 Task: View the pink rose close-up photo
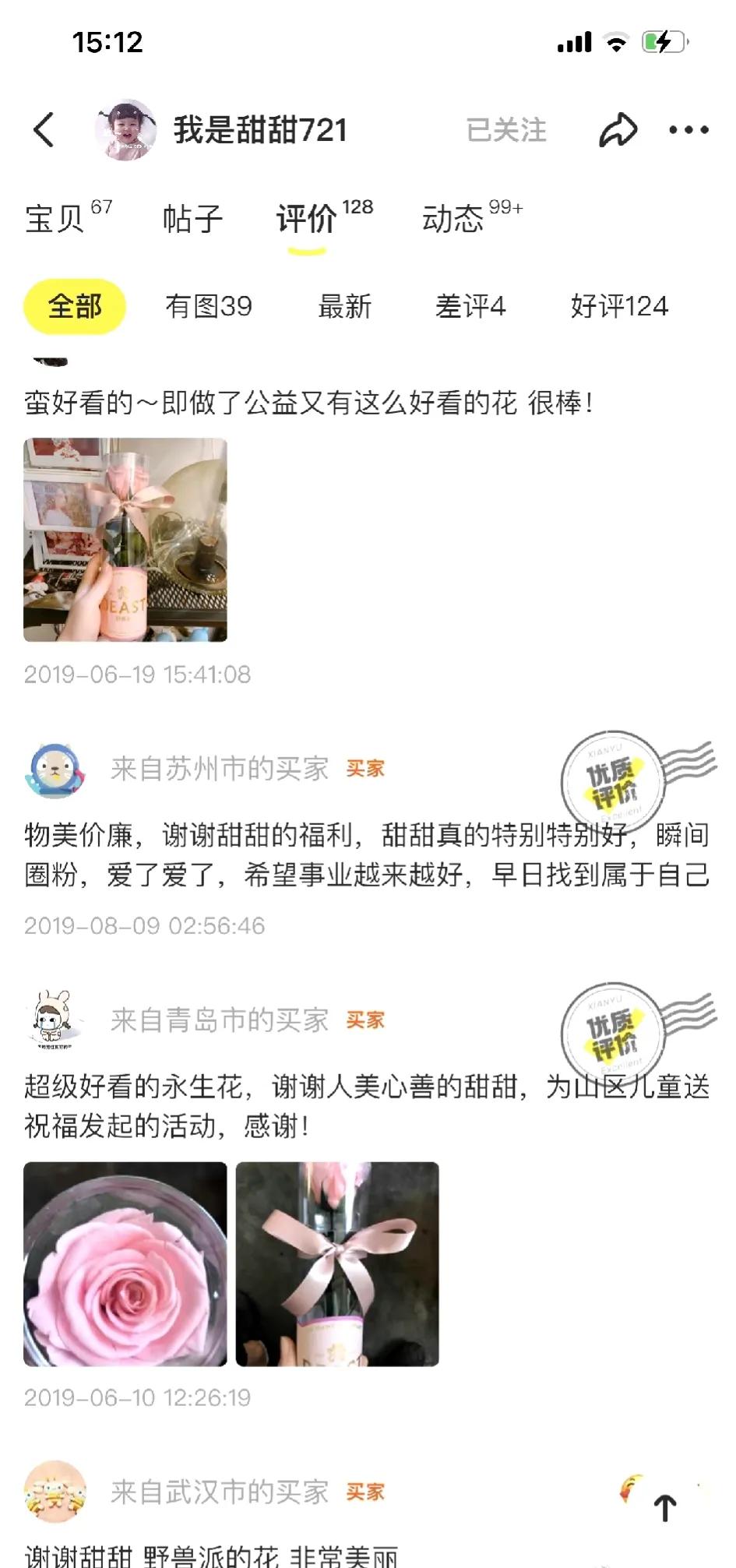(x=125, y=1263)
